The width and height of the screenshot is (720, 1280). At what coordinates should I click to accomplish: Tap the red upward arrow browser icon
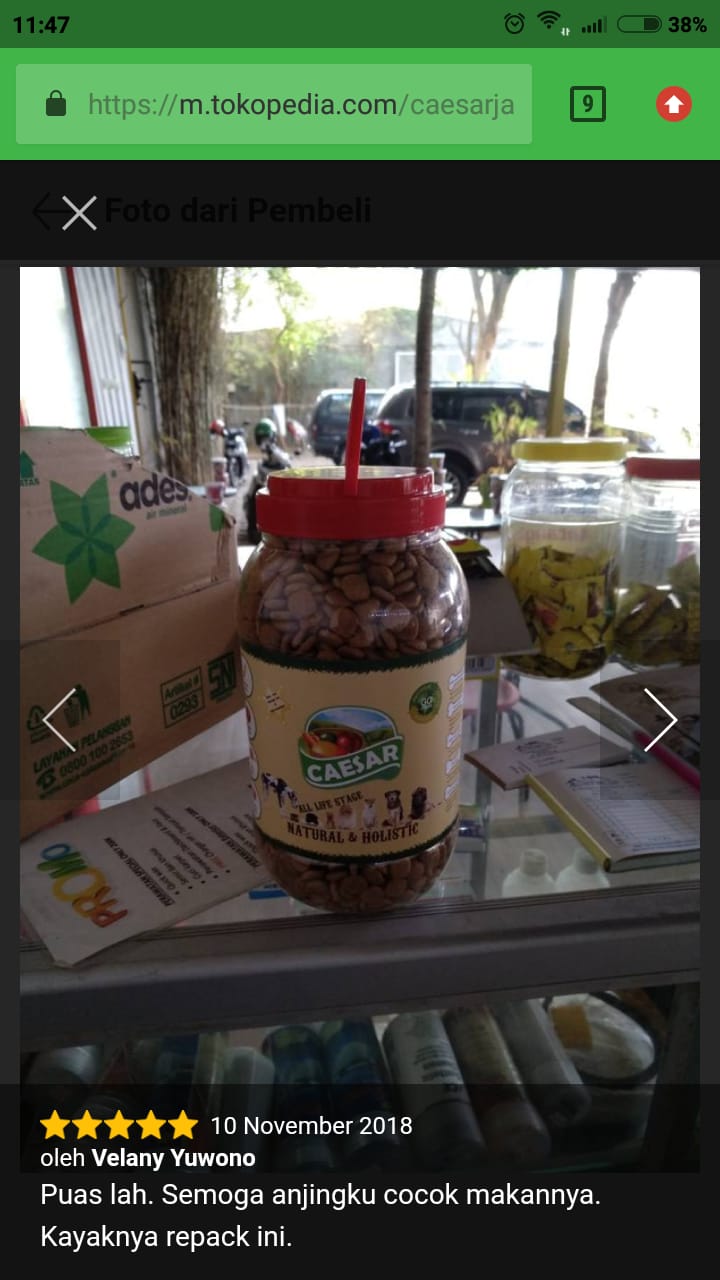click(674, 104)
